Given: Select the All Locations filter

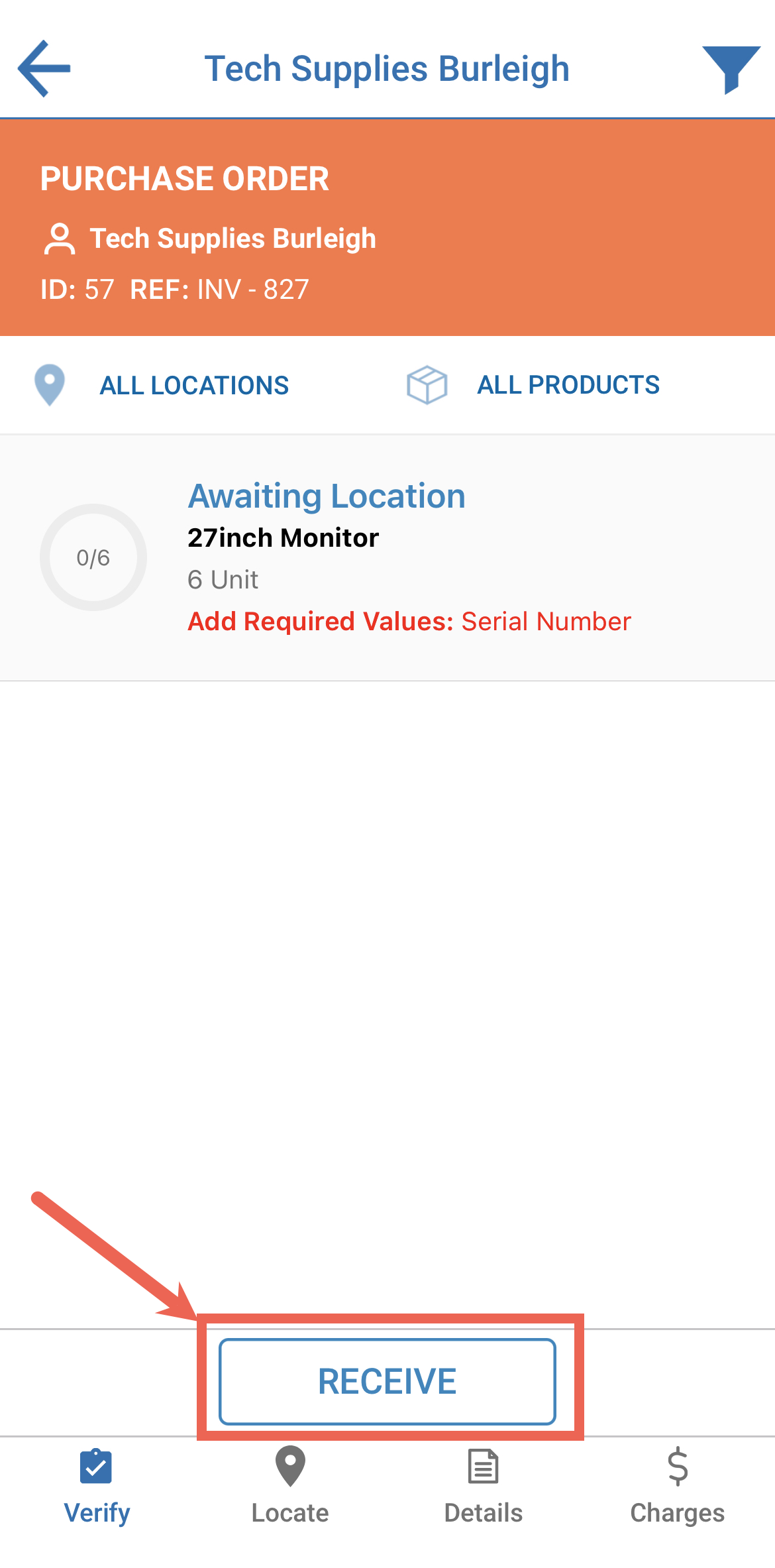Looking at the screenshot, I should pos(193,385).
